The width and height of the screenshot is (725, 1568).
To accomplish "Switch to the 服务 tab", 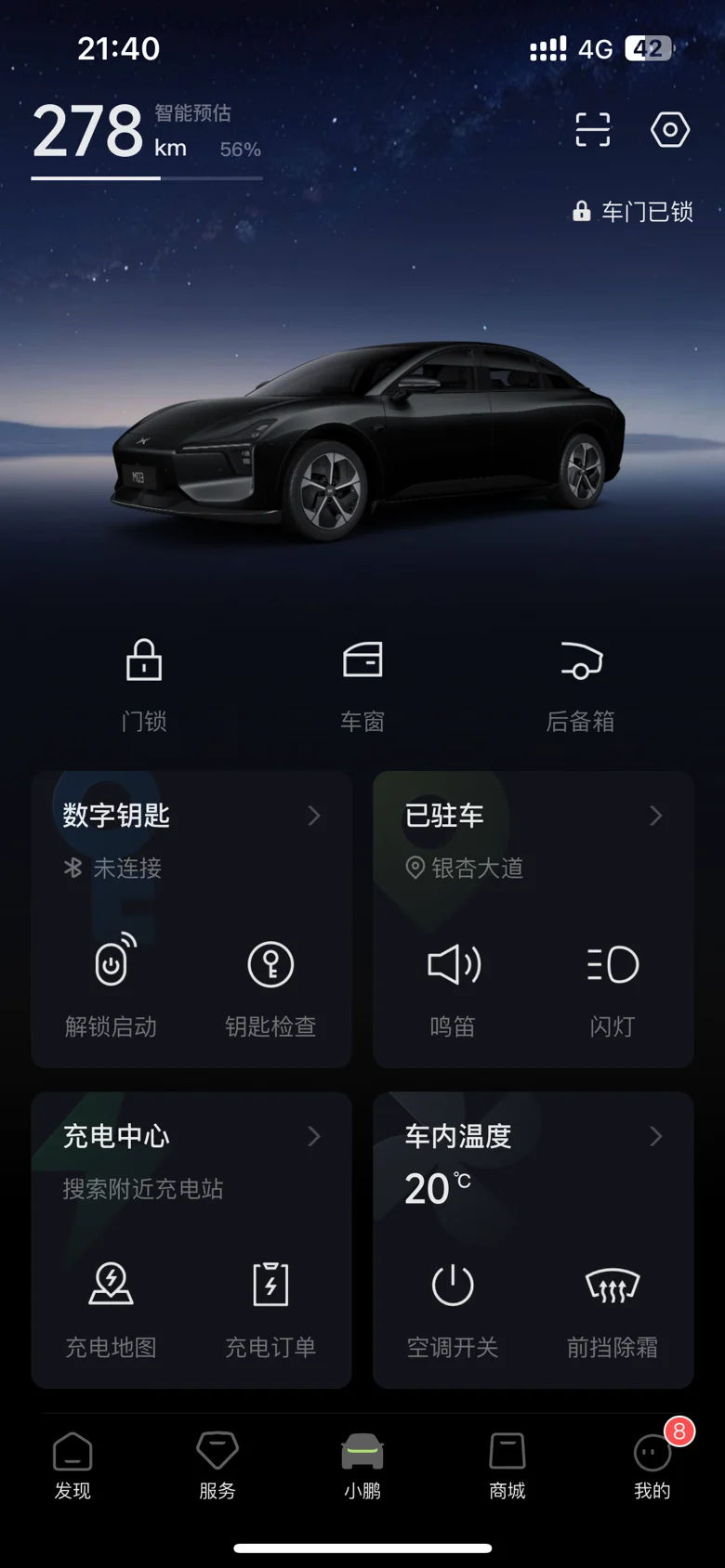I will tap(217, 1466).
